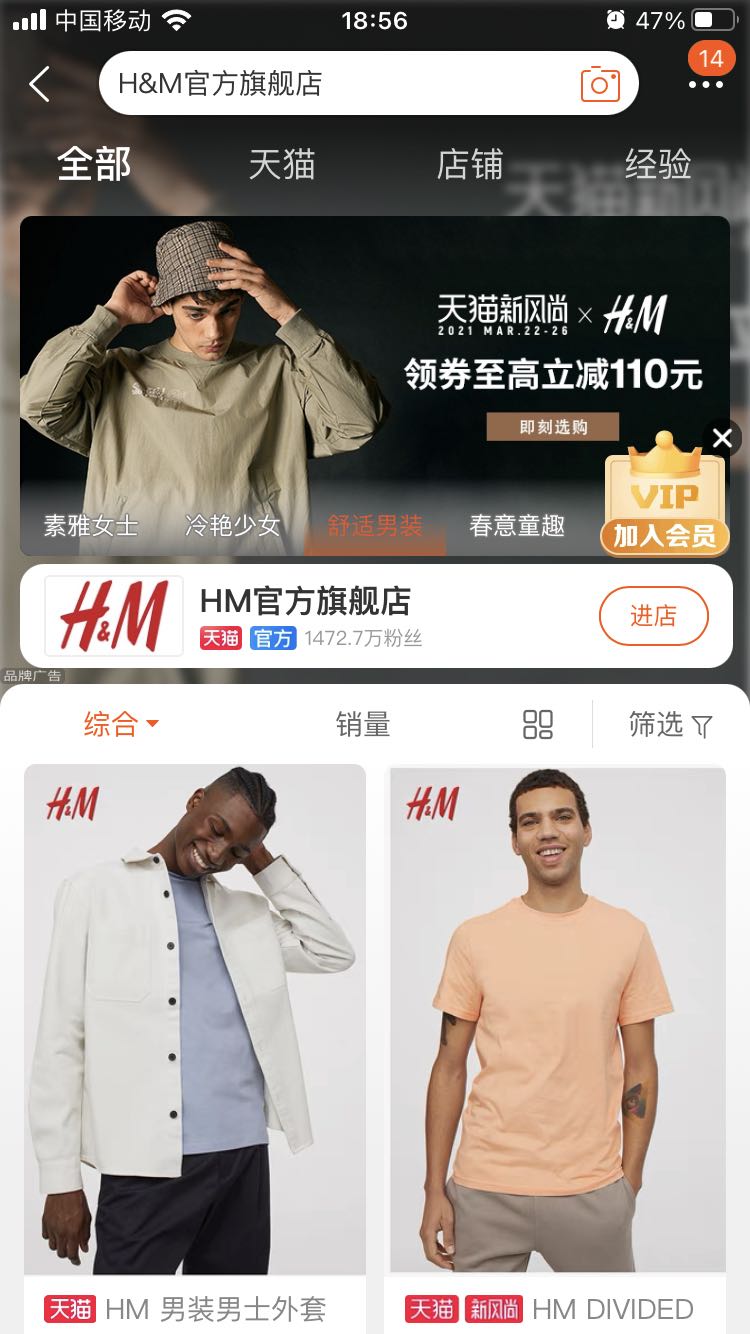The width and height of the screenshot is (750, 1334).
Task: Tap the H&M store logo
Action: [x=113, y=615]
